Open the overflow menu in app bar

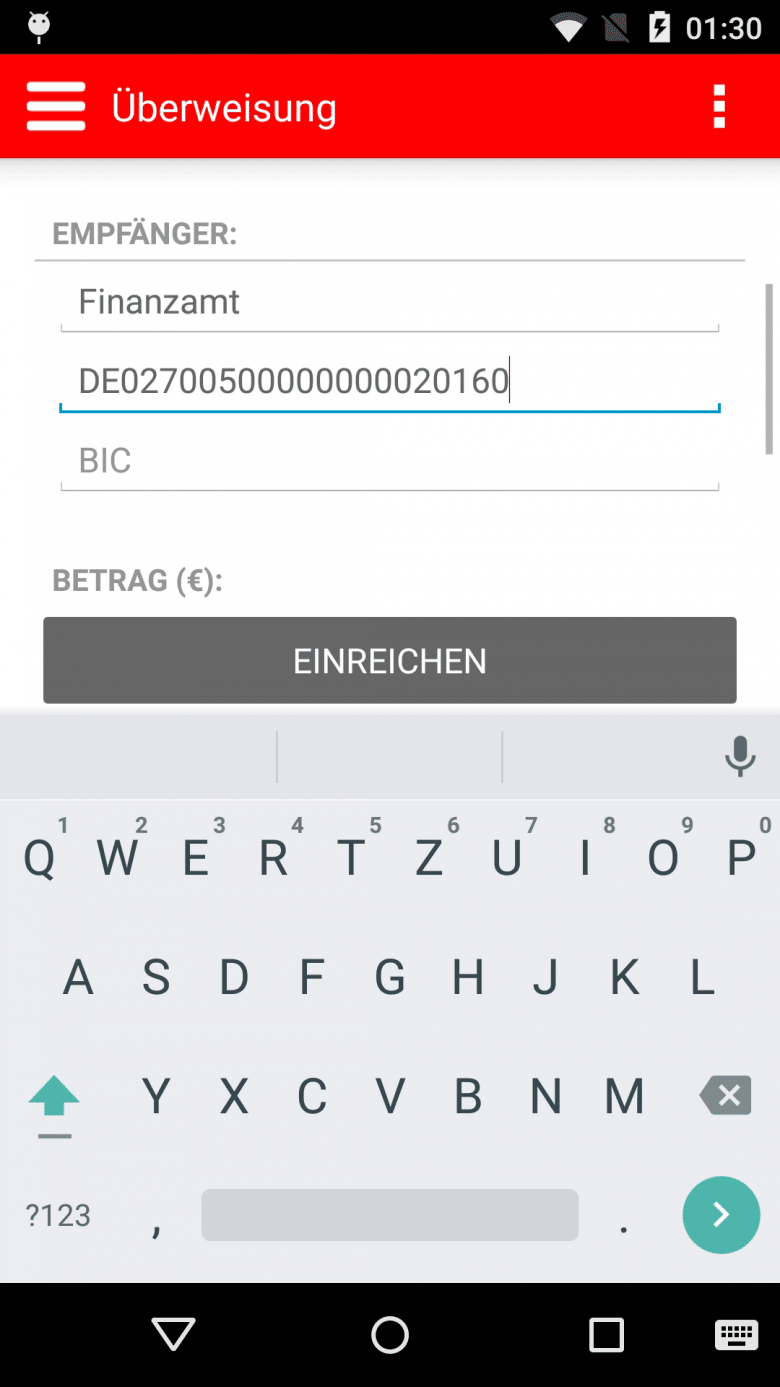click(719, 106)
